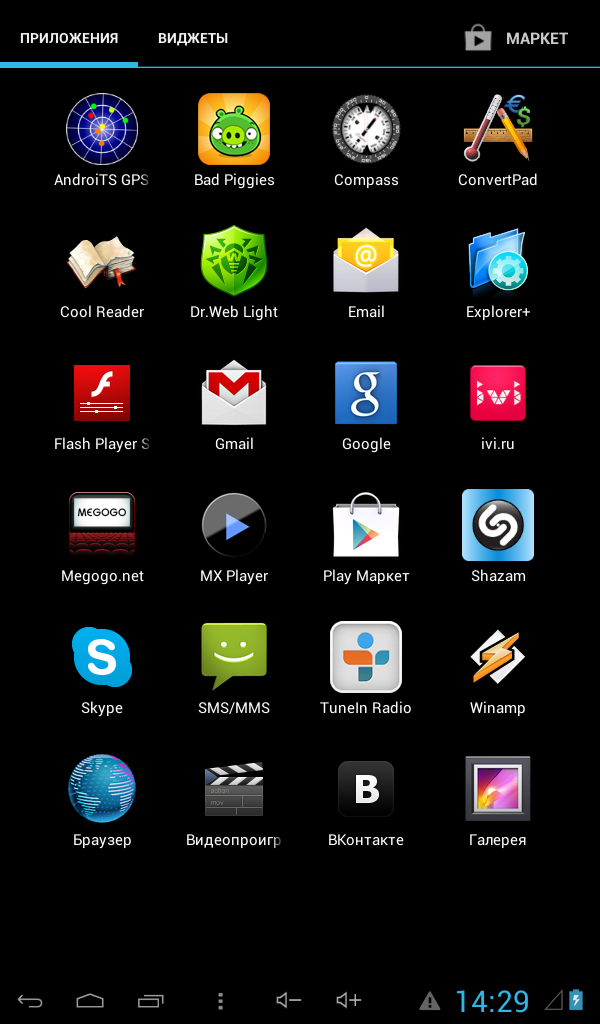Image resolution: width=600 pixels, height=1024 pixels.
Task: Open the Gmail app
Action: (x=234, y=394)
